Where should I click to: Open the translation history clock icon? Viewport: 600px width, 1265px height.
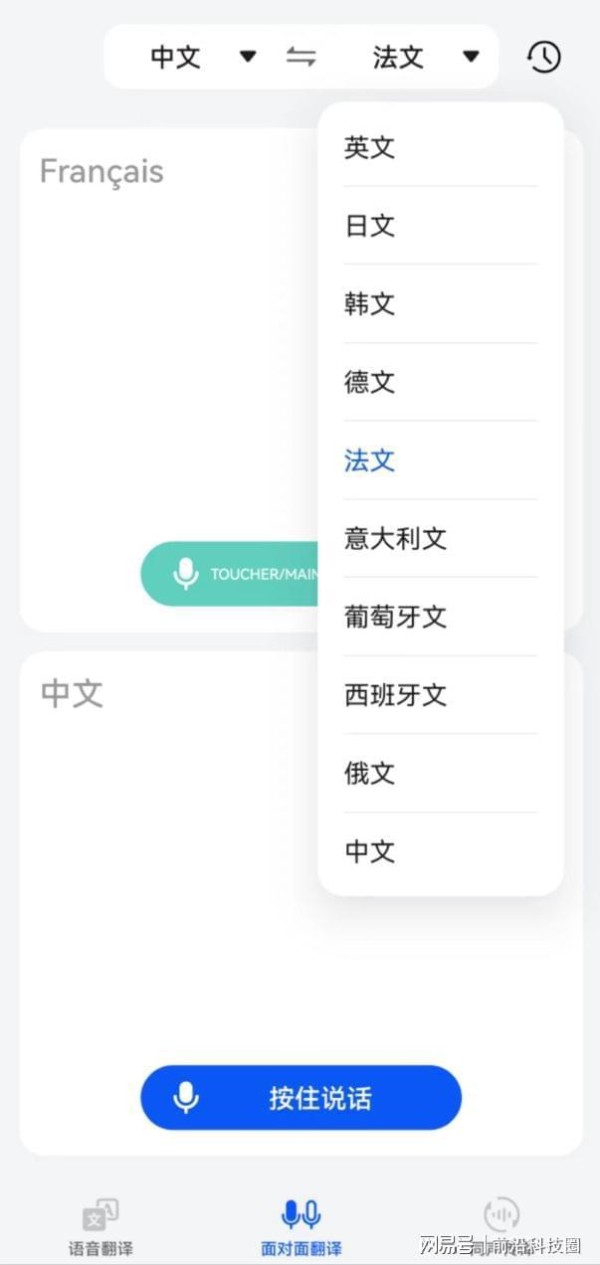point(544,57)
